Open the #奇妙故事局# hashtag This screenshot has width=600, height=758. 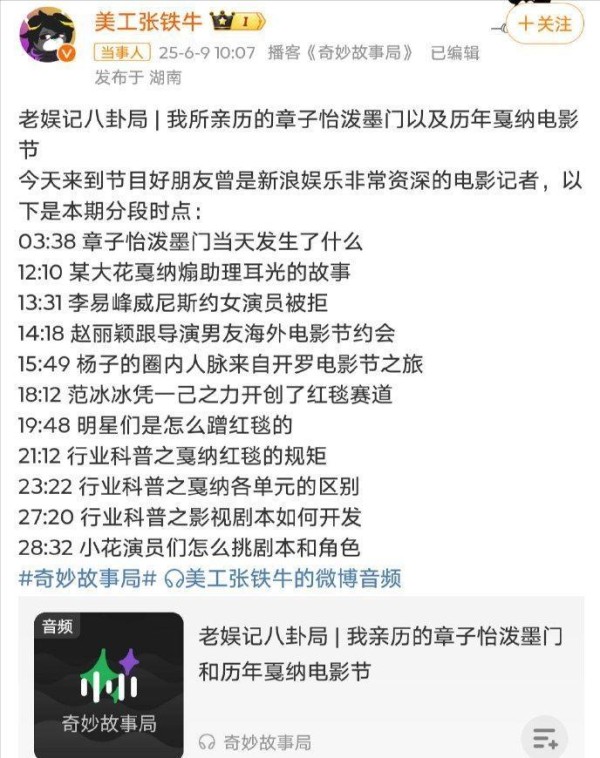click(88, 578)
